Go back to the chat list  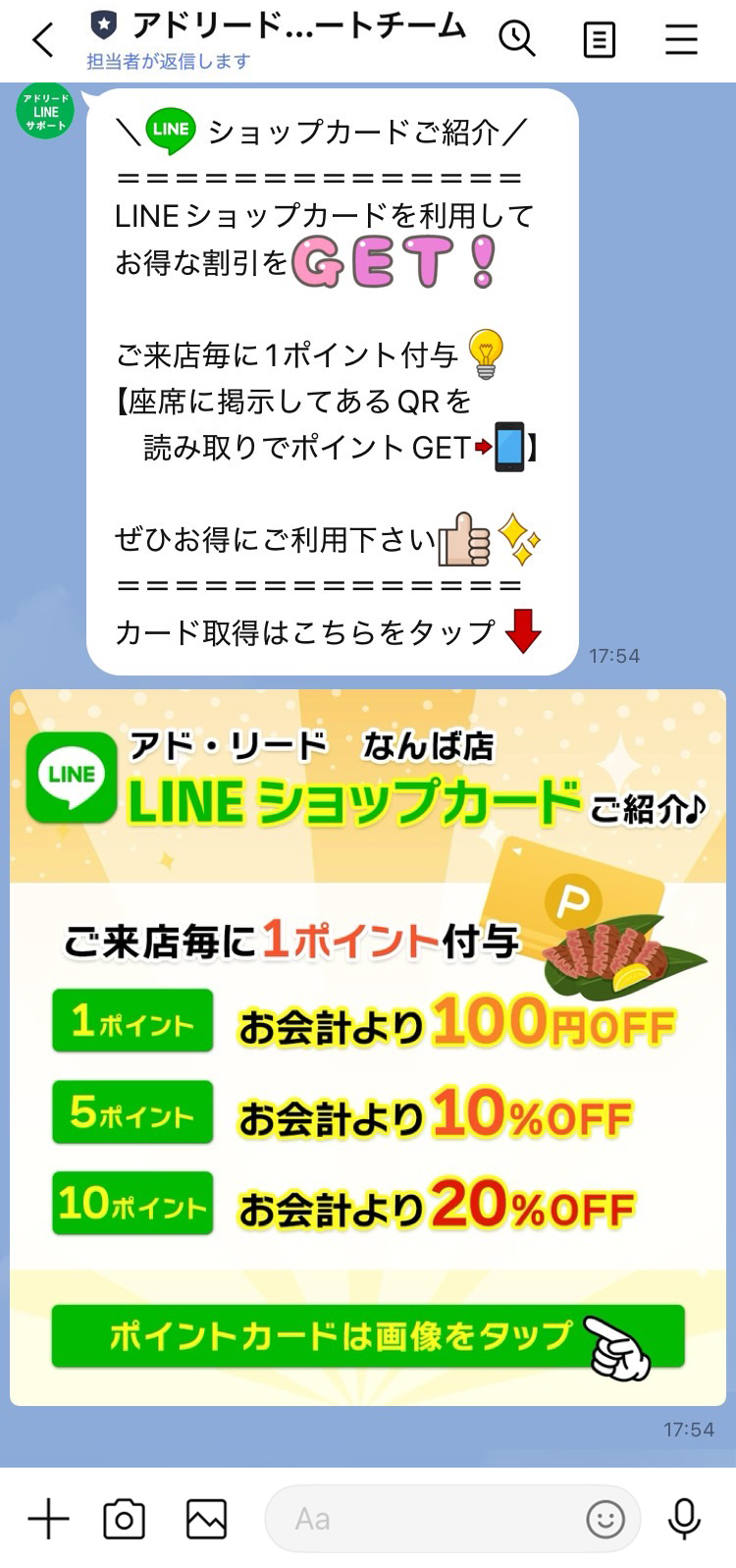[x=42, y=40]
